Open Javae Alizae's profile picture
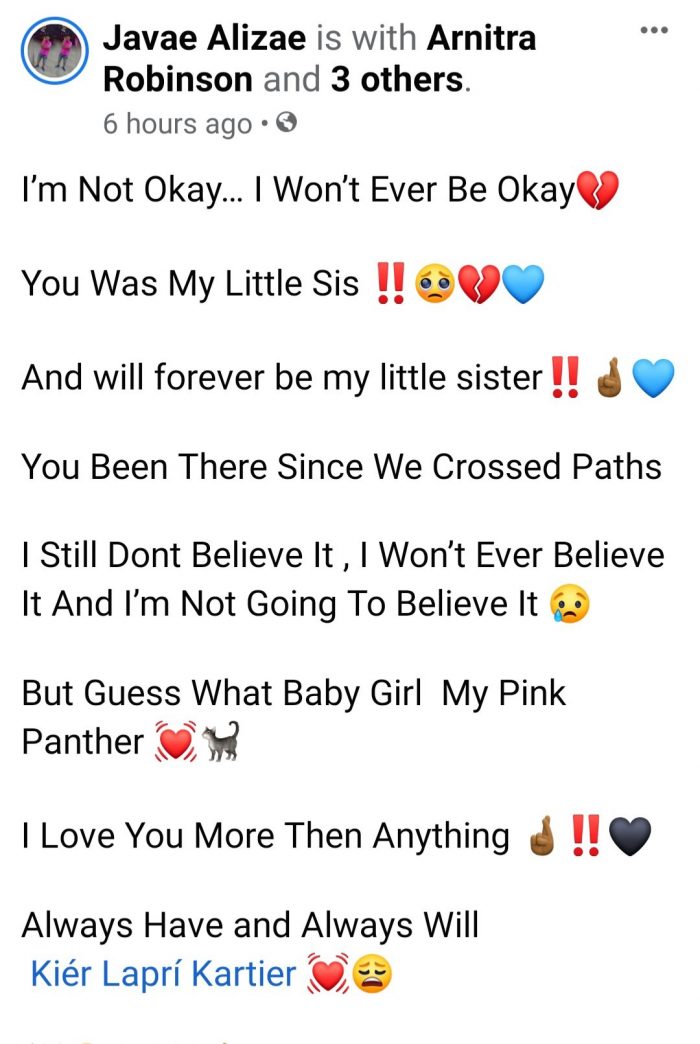The width and height of the screenshot is (700, 1044). 53,51
